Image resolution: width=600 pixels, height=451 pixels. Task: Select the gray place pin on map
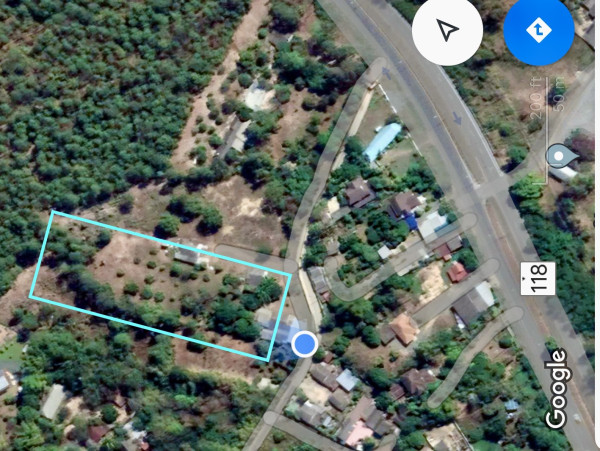[x=562, y=157]
